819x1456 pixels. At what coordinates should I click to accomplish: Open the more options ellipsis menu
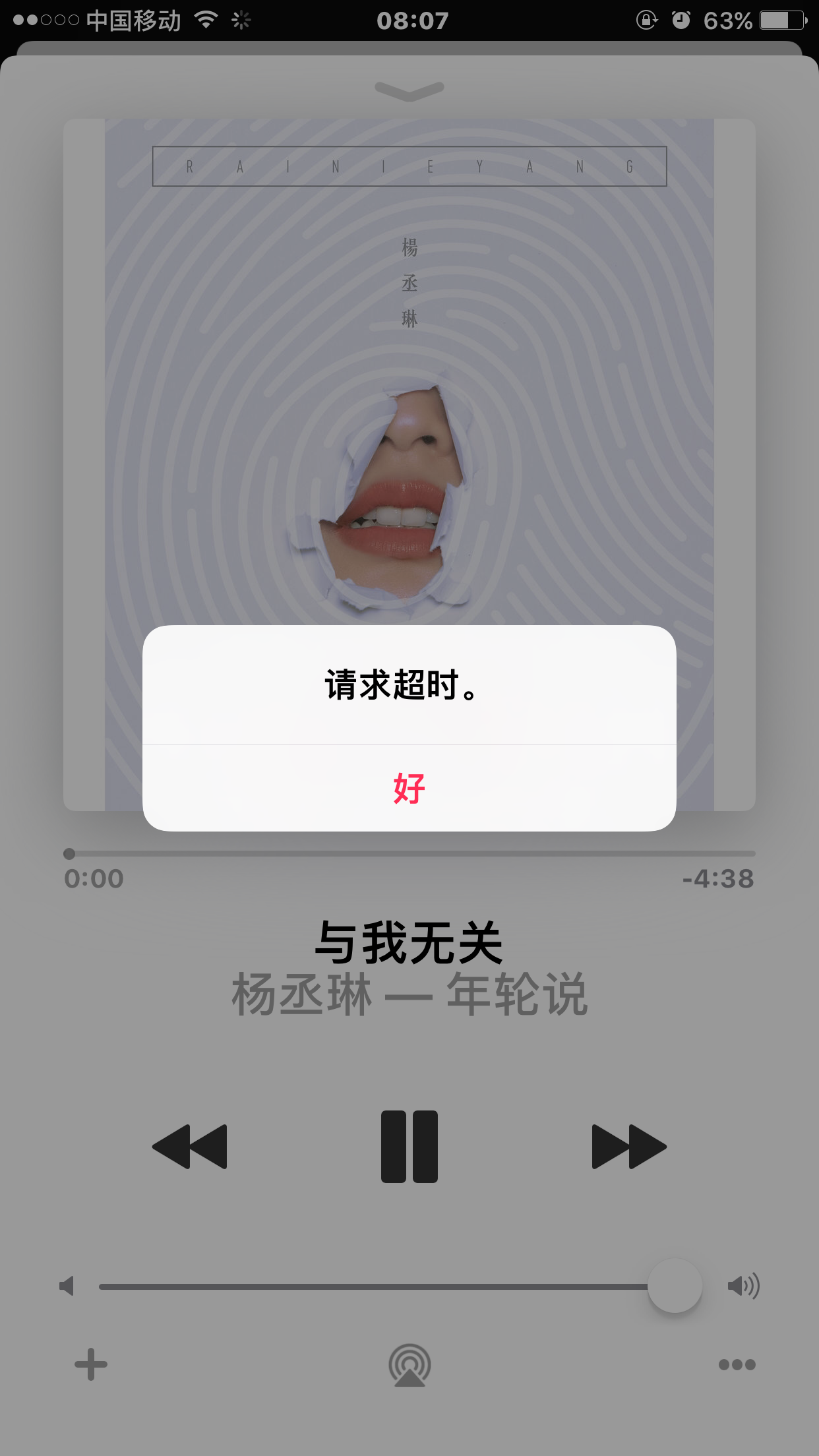[x=737, y=1364]
